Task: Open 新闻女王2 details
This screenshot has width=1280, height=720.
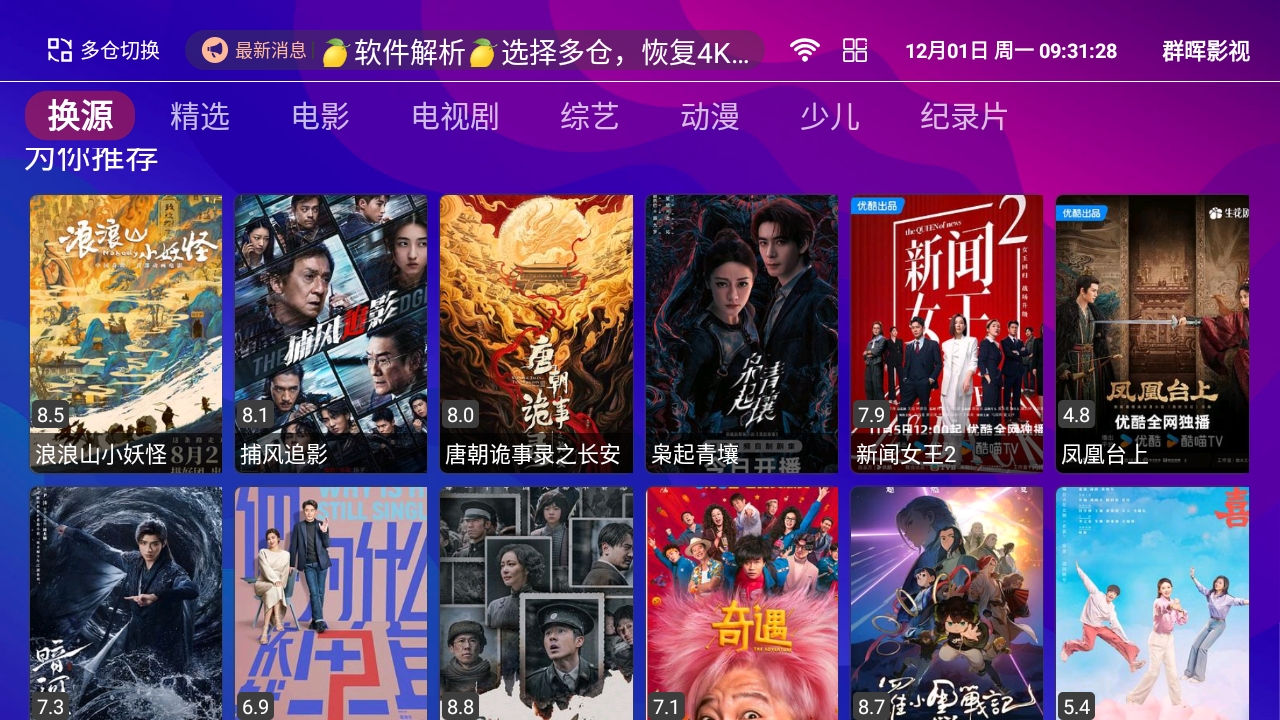Action: tap(947, 333)
